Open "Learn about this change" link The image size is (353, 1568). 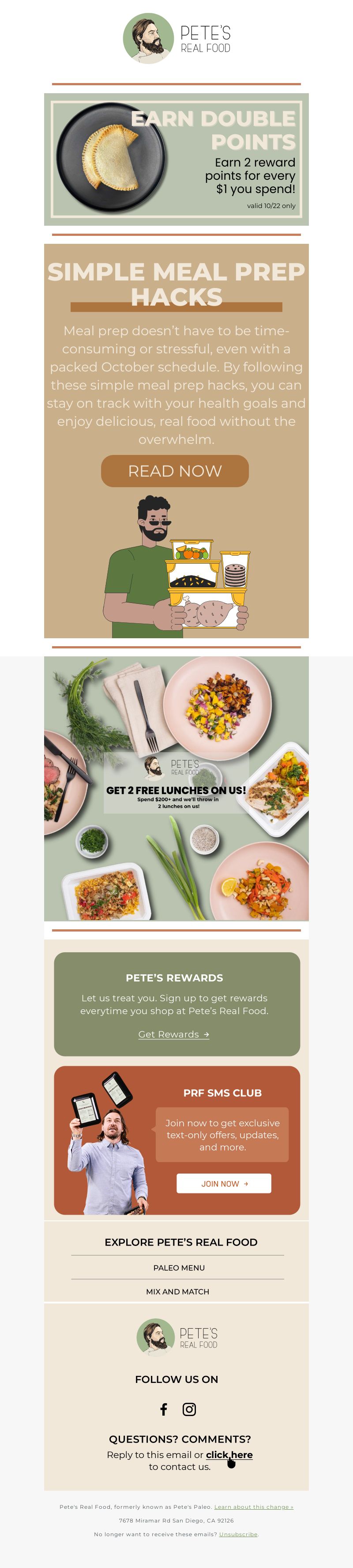(x=253, y=1507)
